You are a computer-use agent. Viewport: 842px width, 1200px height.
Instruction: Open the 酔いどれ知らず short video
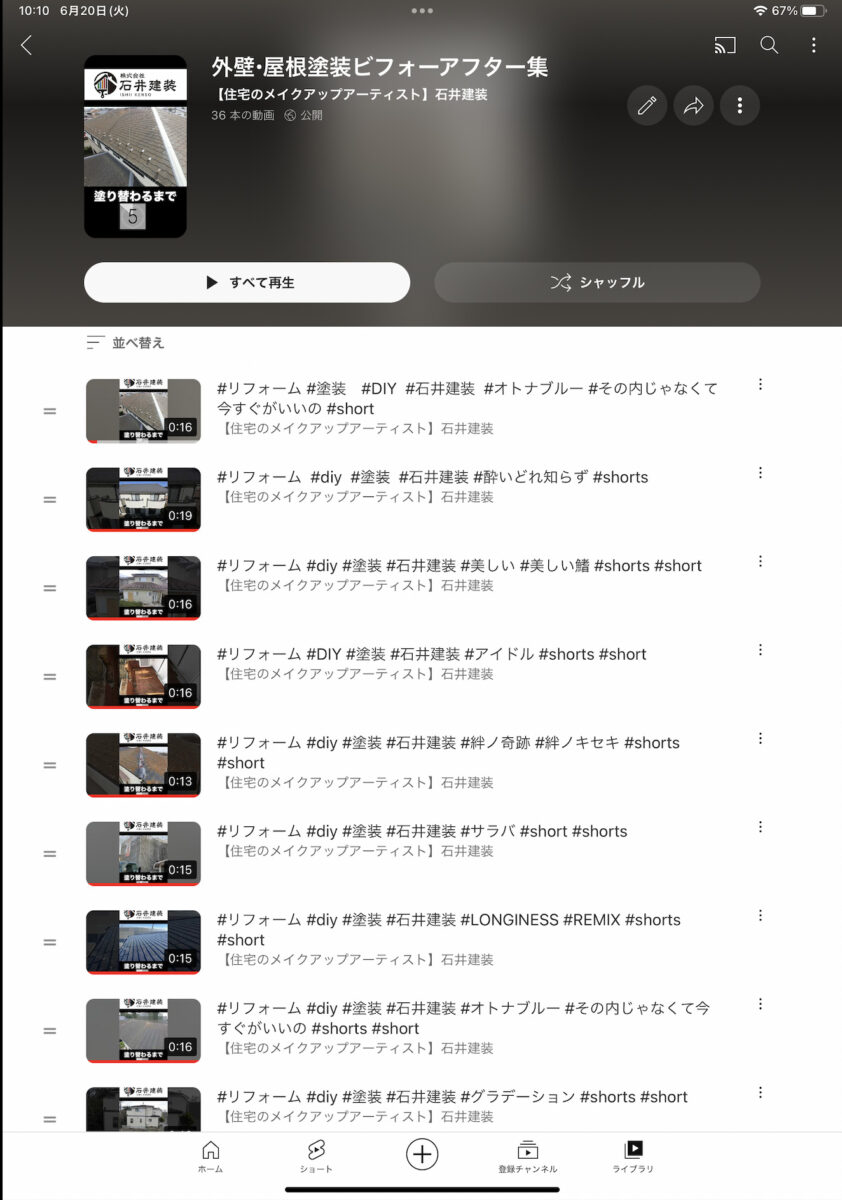(432, 477)
